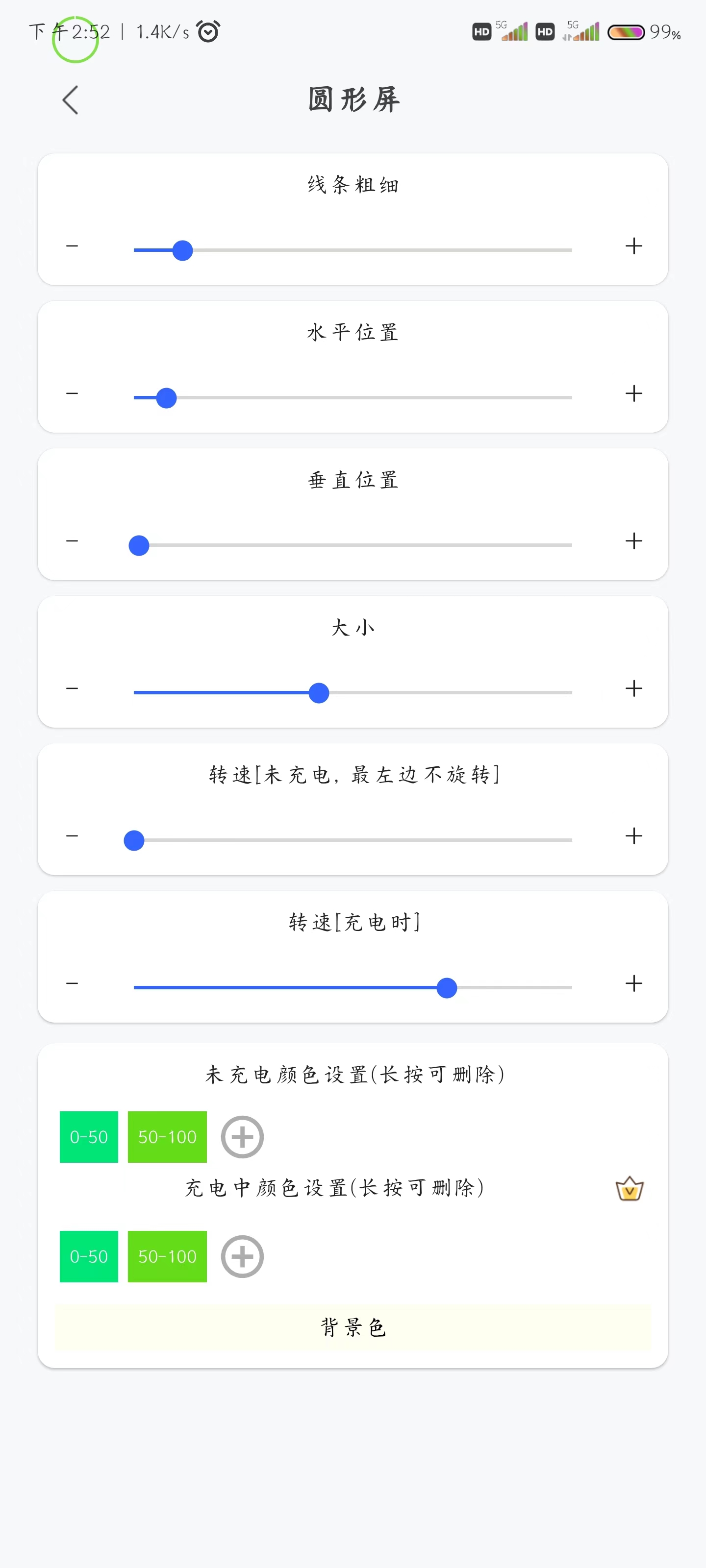Decrease 大小 with the minus control
Screen dimensions: 706x1568
click(72, 688)
